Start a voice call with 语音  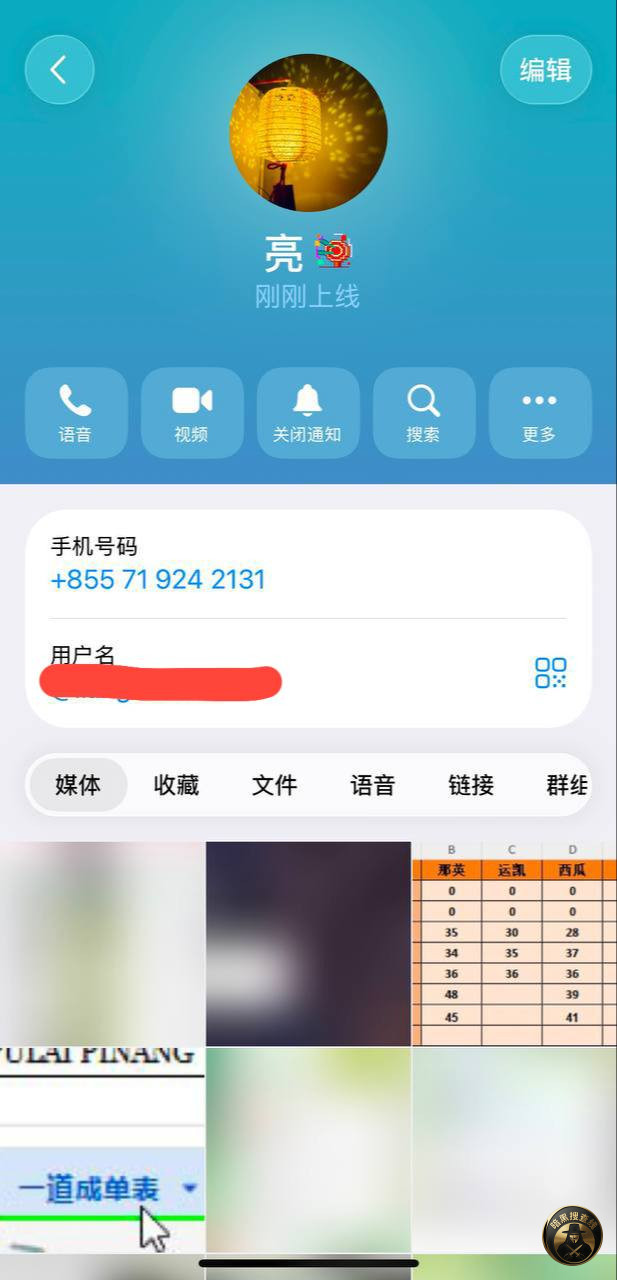(x=76, y=413)
